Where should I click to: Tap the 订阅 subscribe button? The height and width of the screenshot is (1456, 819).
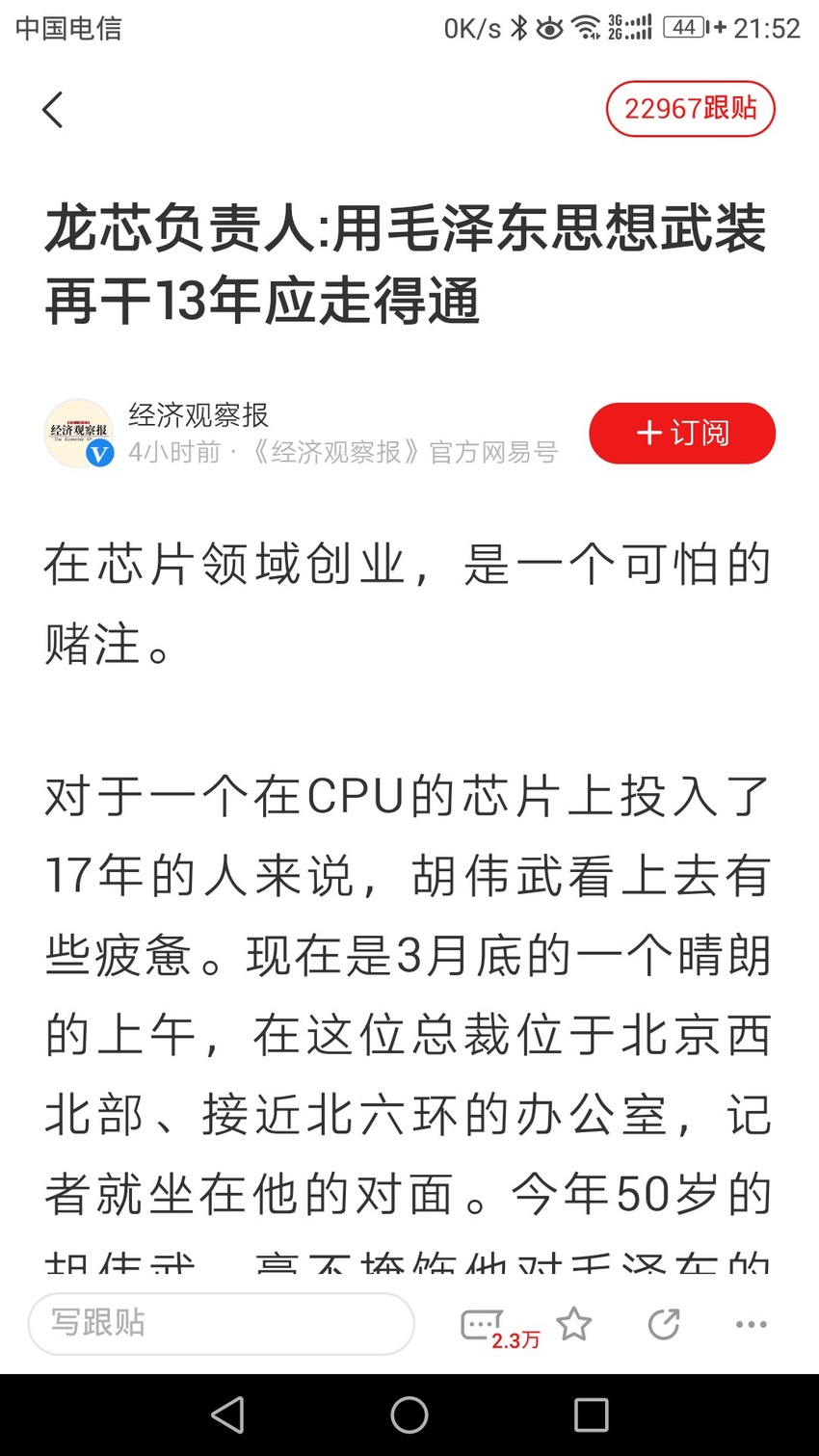(x=682, y=433)
